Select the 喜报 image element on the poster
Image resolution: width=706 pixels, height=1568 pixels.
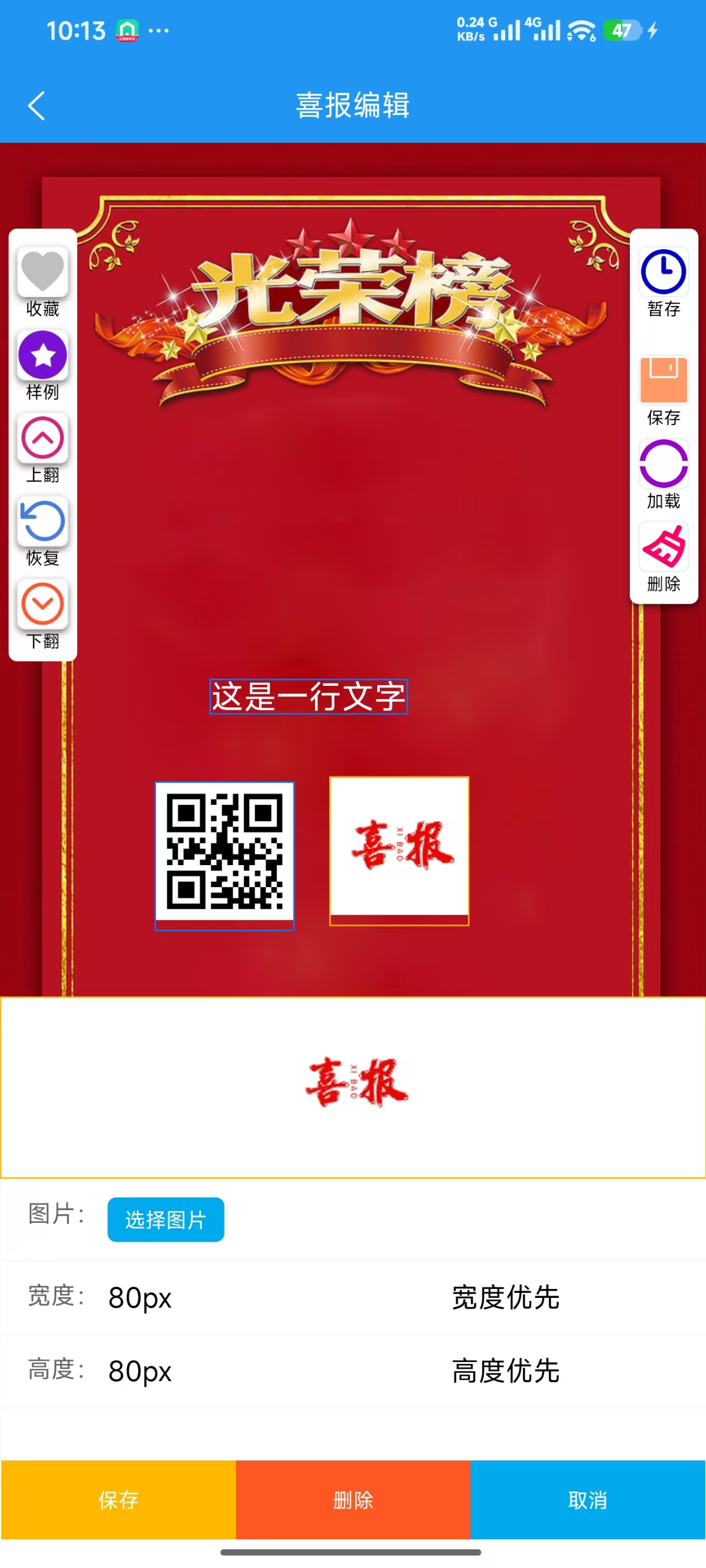click(x=399, y=850)
